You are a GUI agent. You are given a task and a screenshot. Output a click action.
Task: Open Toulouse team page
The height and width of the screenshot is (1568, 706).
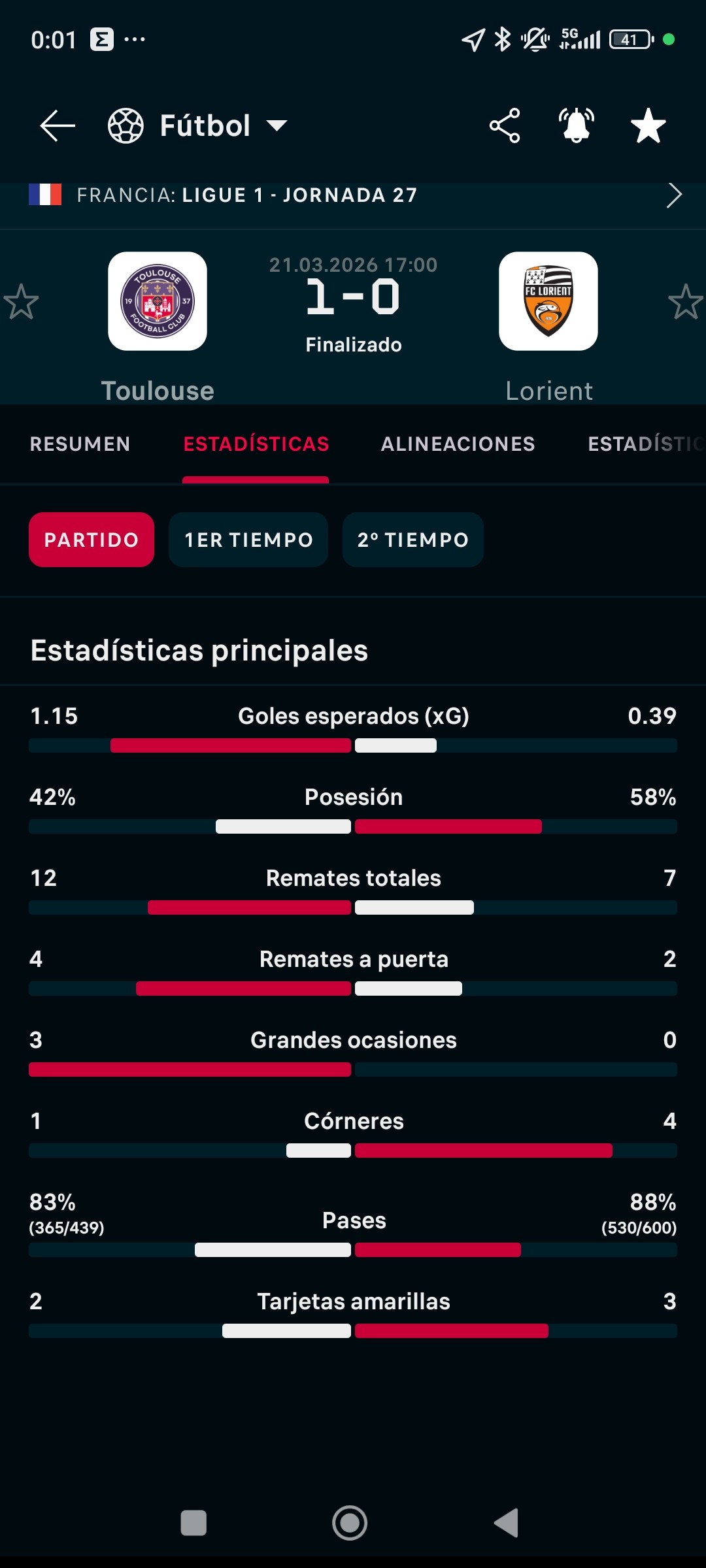[x=158, y=301]
